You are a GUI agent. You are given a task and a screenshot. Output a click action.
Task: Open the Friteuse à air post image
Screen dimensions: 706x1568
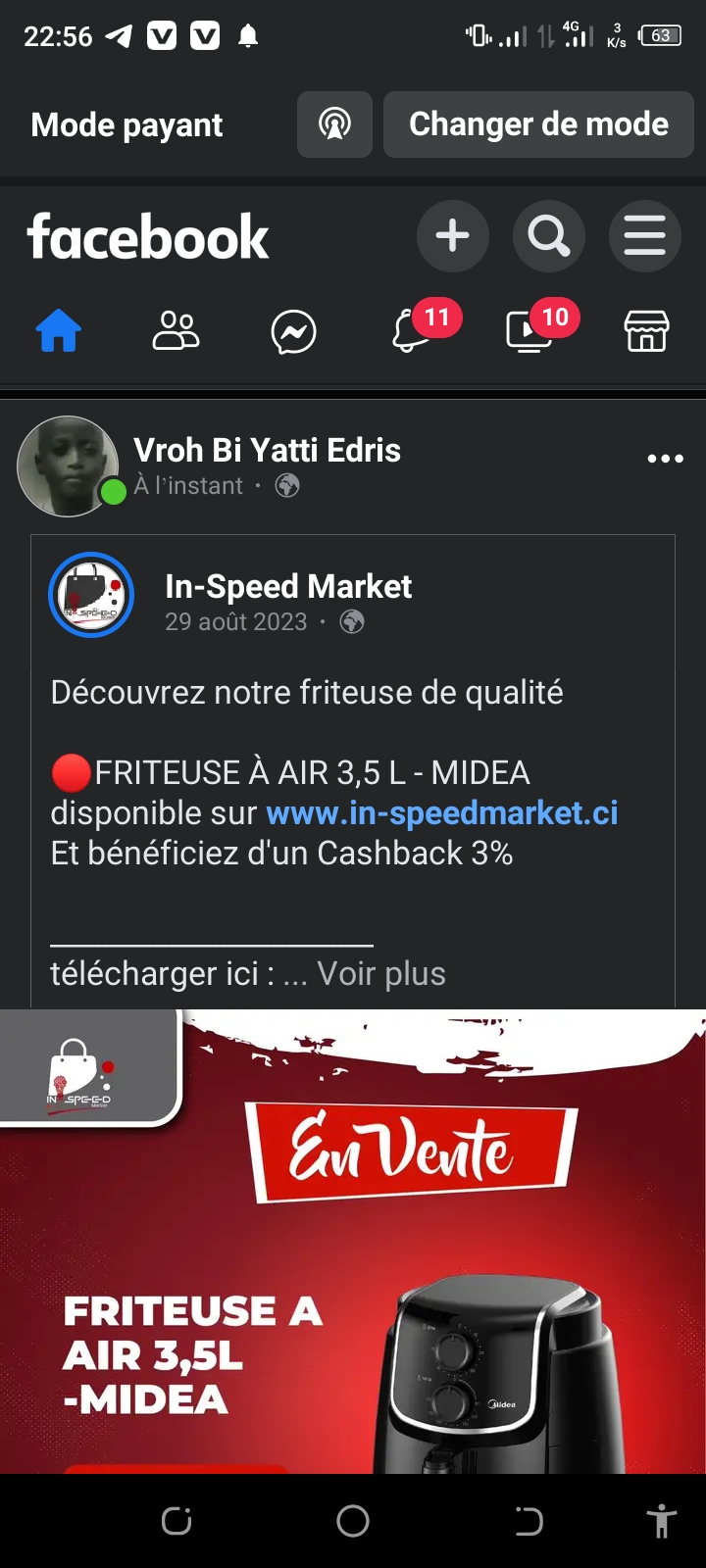353,1245
